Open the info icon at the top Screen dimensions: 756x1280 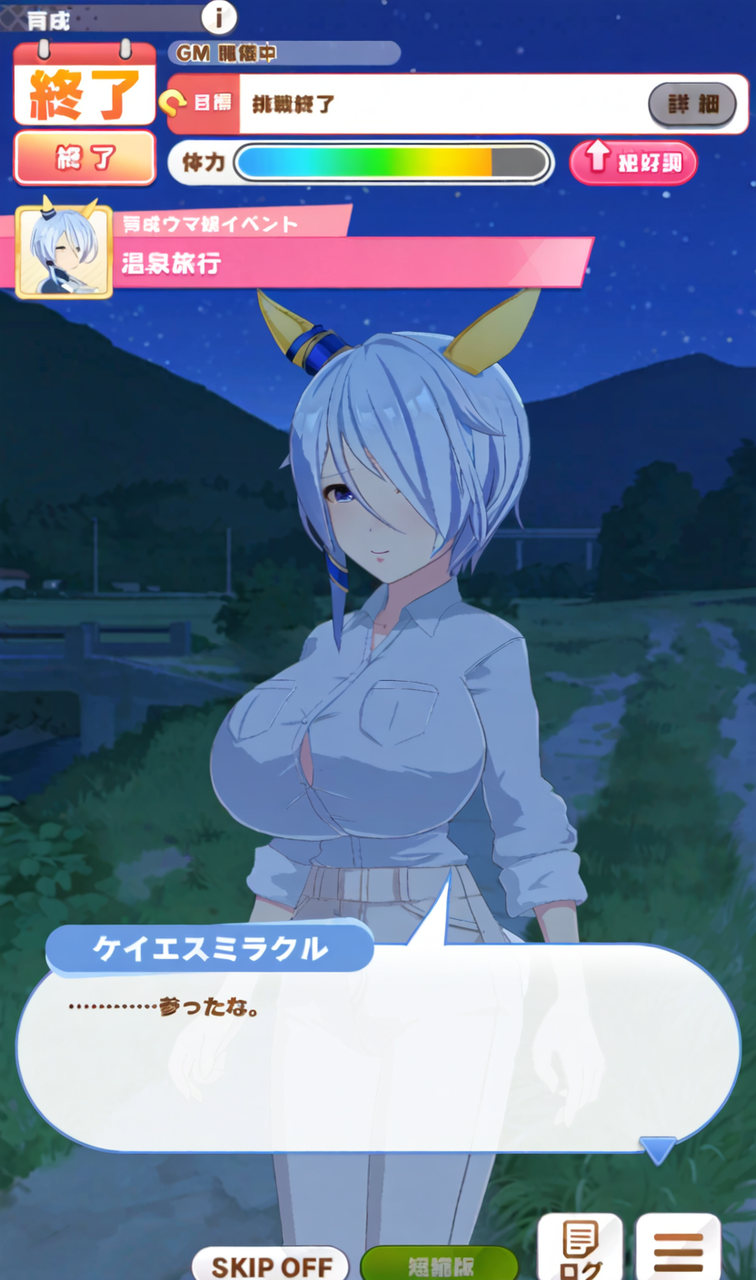click(219, 17)
